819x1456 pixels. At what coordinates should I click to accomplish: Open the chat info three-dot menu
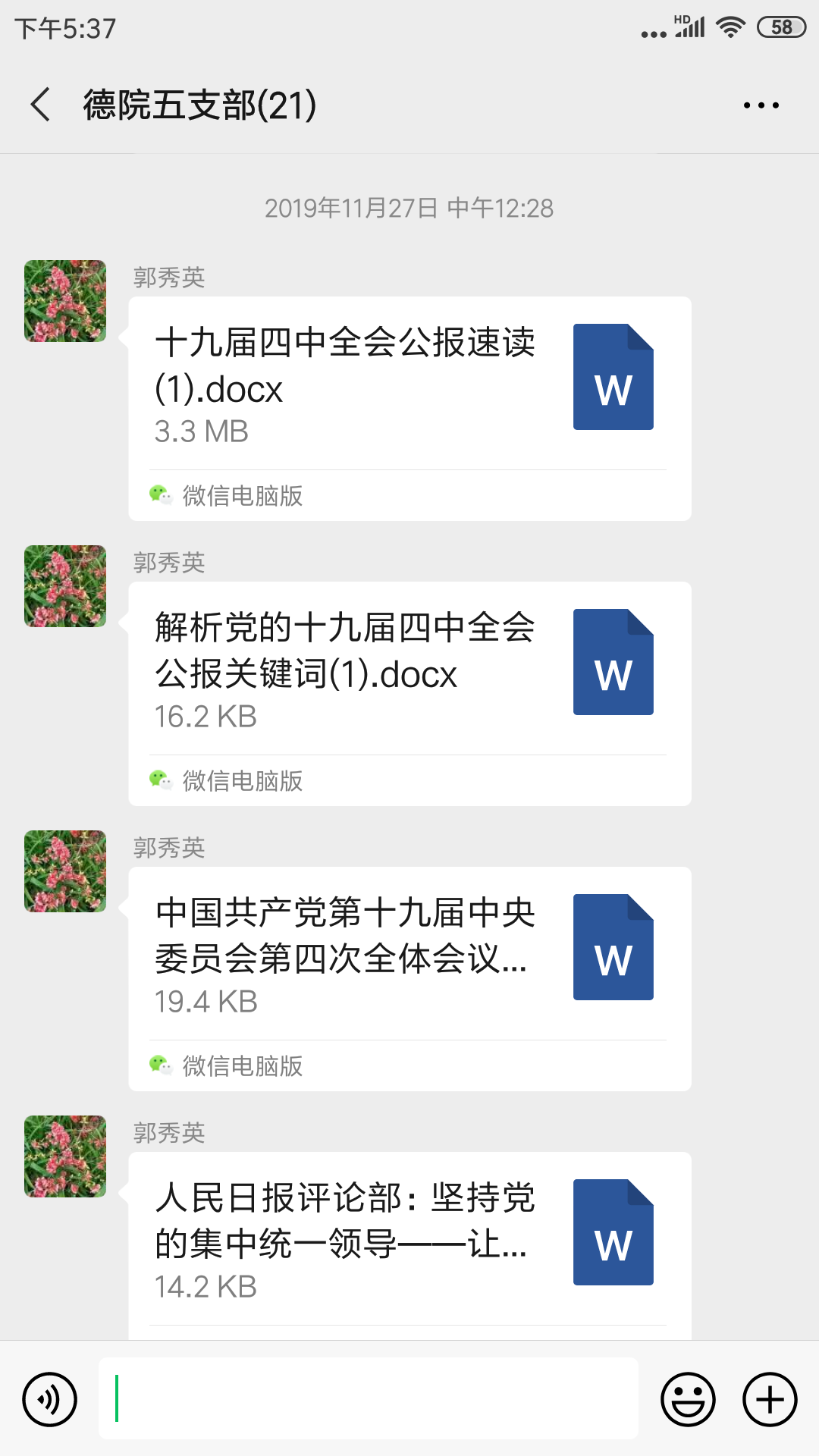[761, 105]
